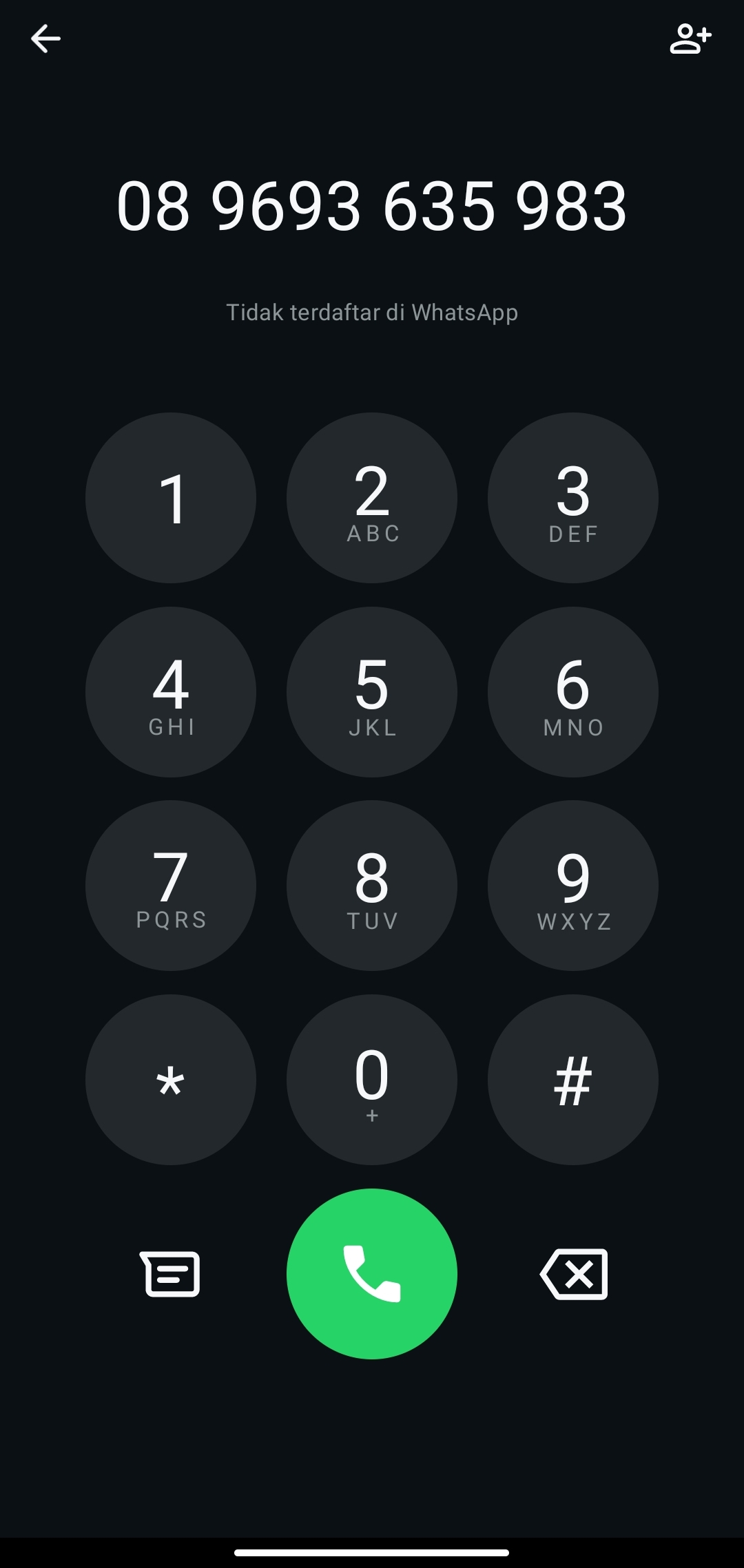
Task: Dial digit 1 on the keypad
Action: (x=171, y=498)
